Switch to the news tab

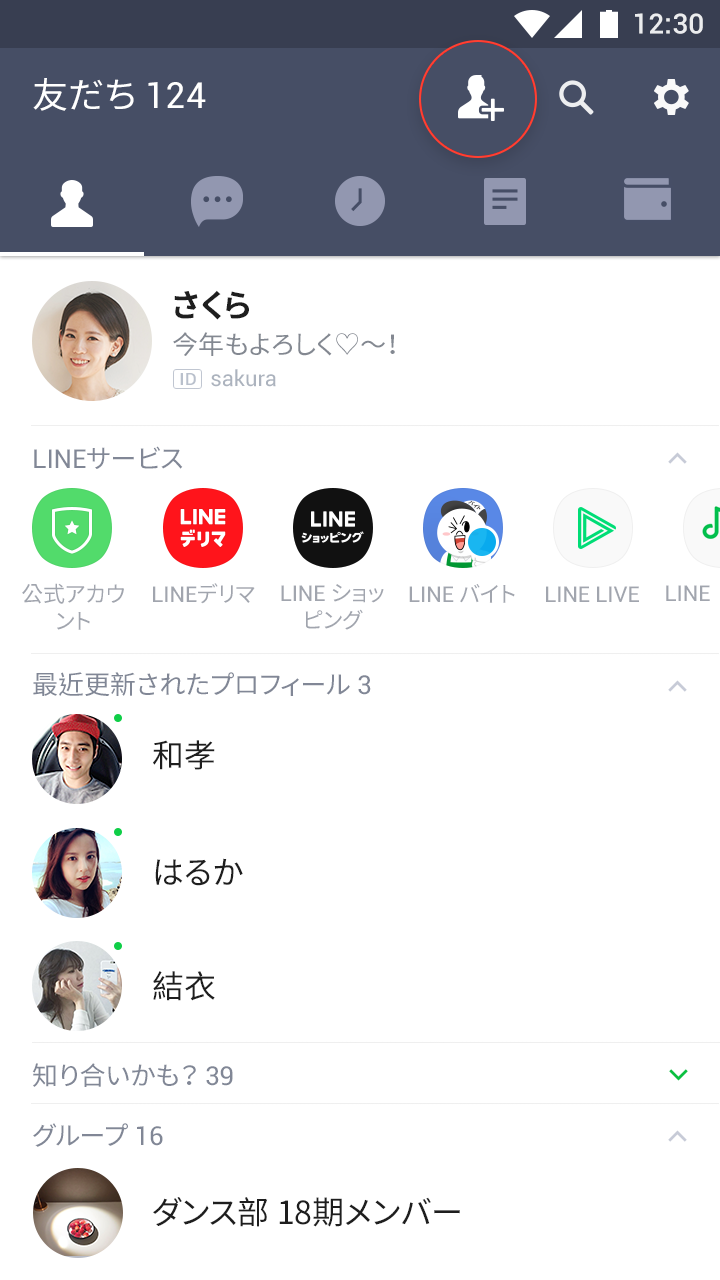504,202
